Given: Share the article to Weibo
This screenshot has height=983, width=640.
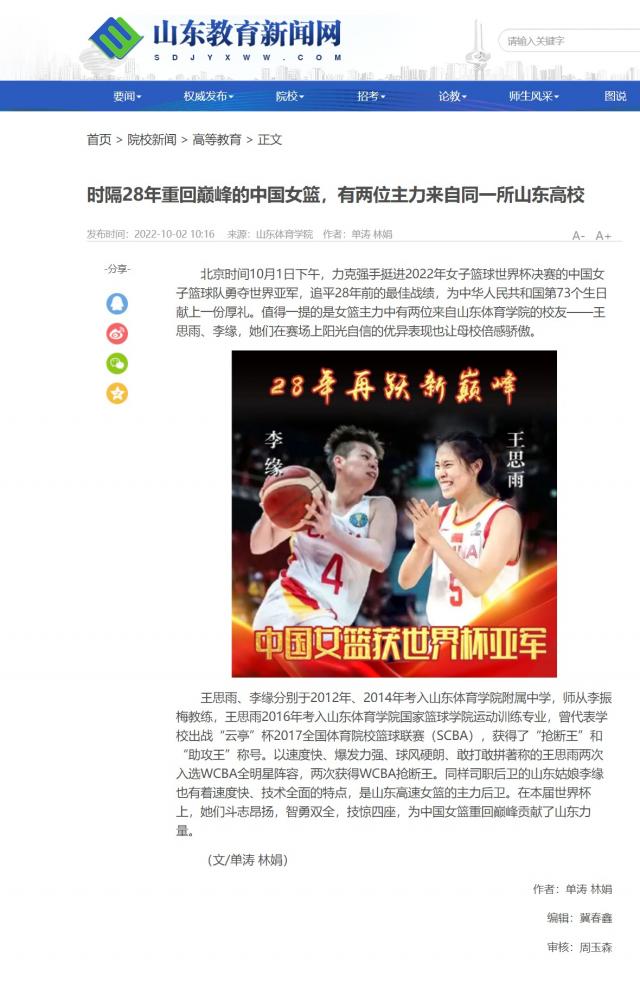Looking at the screenshot, I should (x=117, y=333).
